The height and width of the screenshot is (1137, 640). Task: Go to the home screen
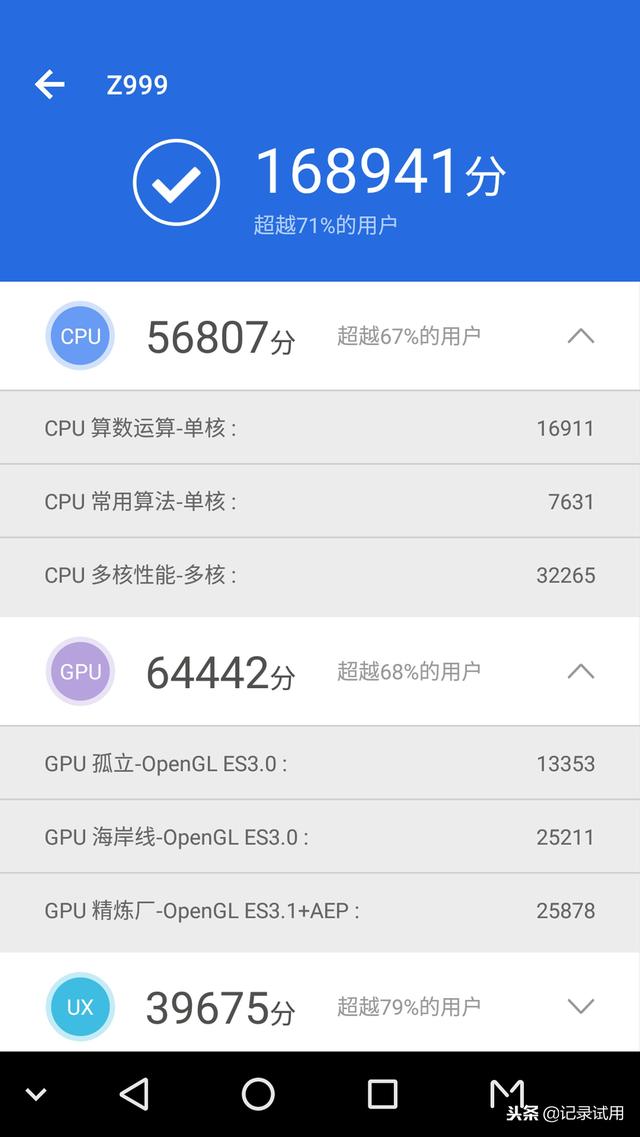click(x=258, y=1094)
